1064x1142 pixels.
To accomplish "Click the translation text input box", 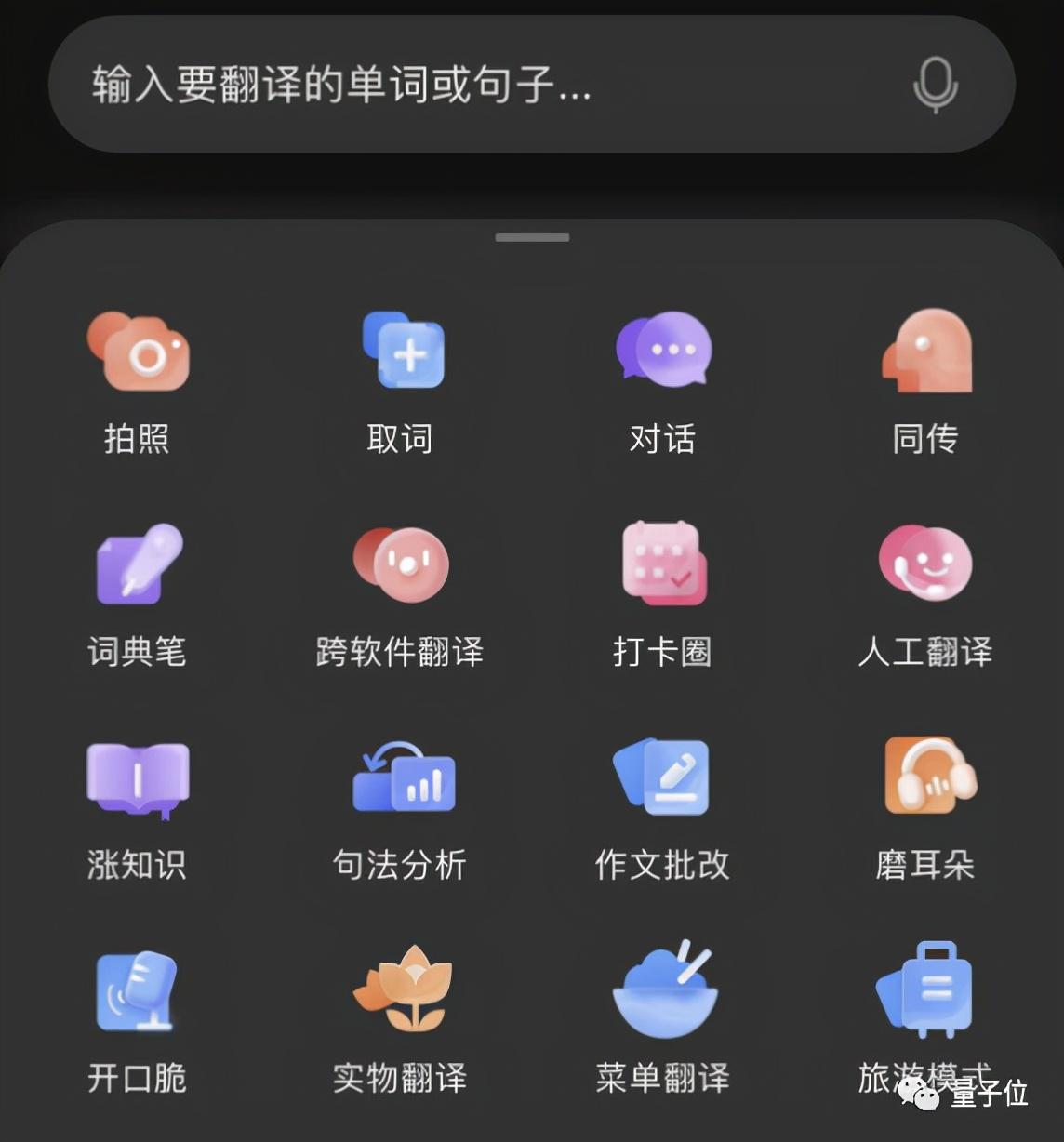I will tap(465, 86).
